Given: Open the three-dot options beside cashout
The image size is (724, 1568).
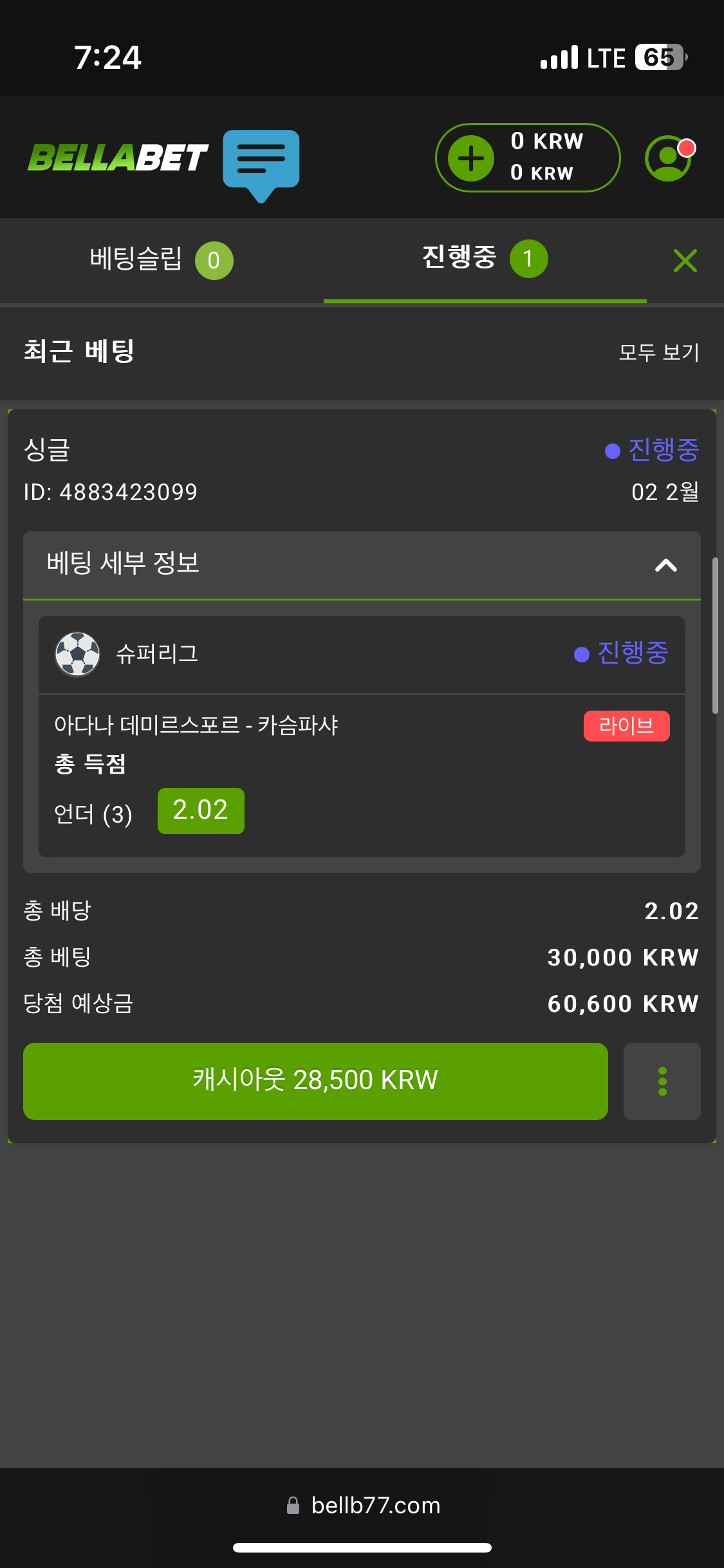Looking at the screenshot, I should [662, 1081].
